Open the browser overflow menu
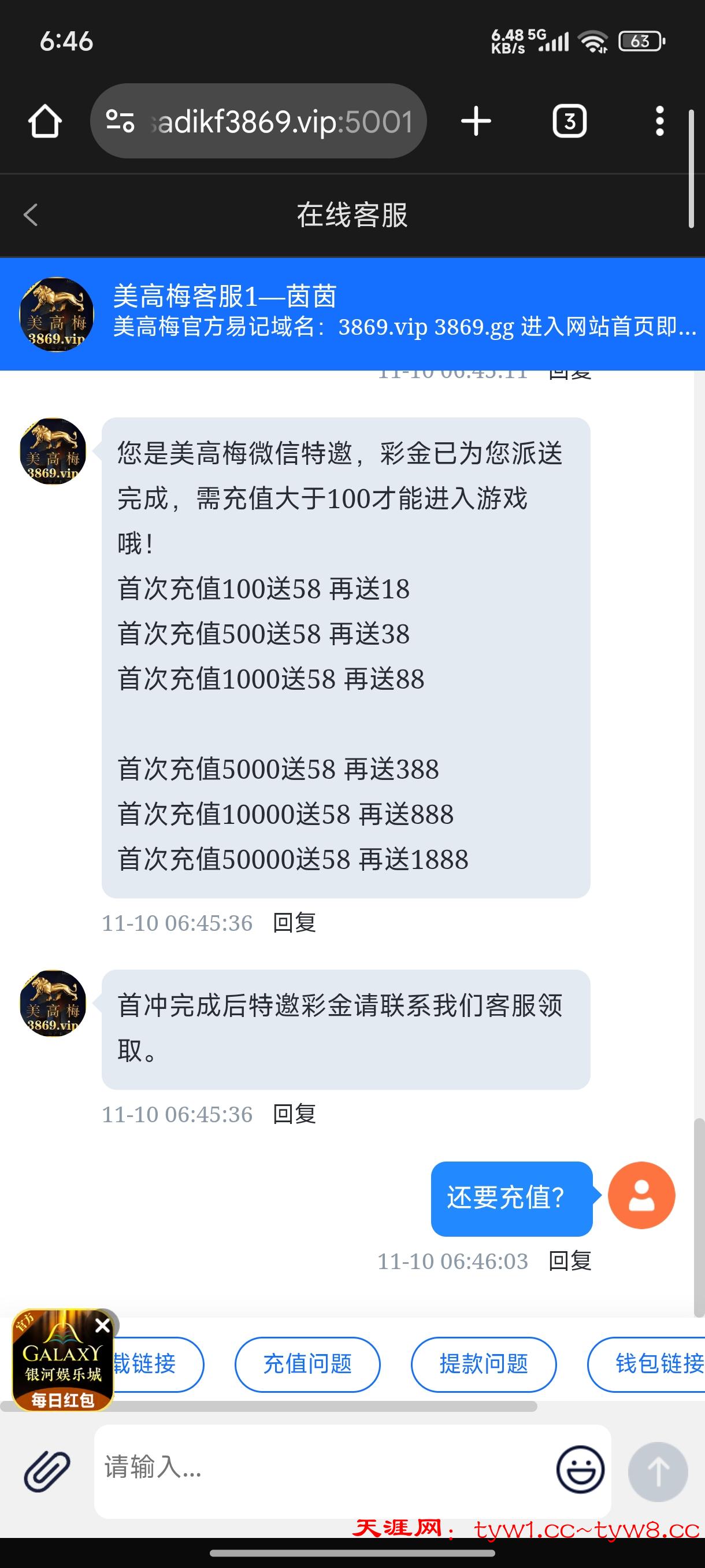The width and height of the screenshot is (705, 1568). tap(659, 121)
